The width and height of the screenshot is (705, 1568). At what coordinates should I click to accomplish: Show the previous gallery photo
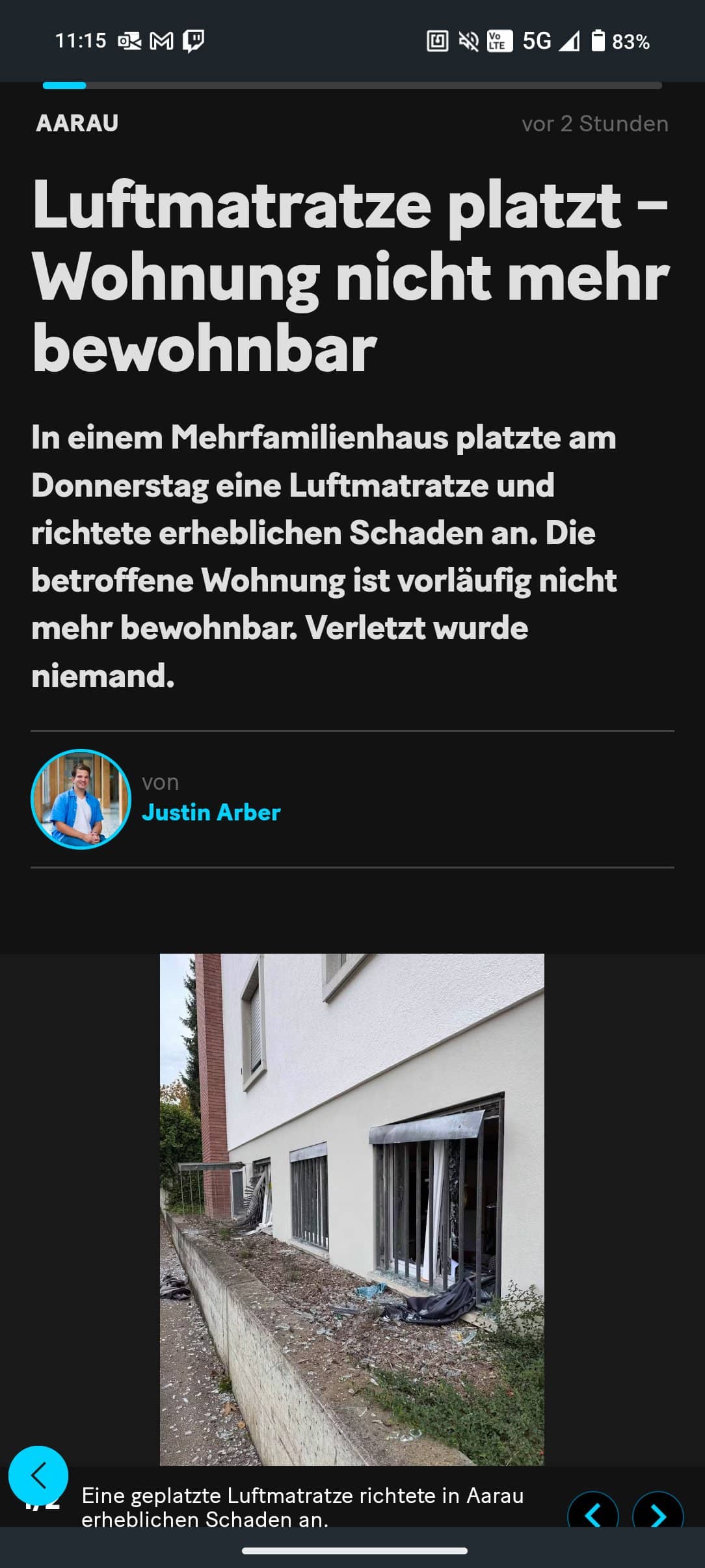pos(592,1513)
